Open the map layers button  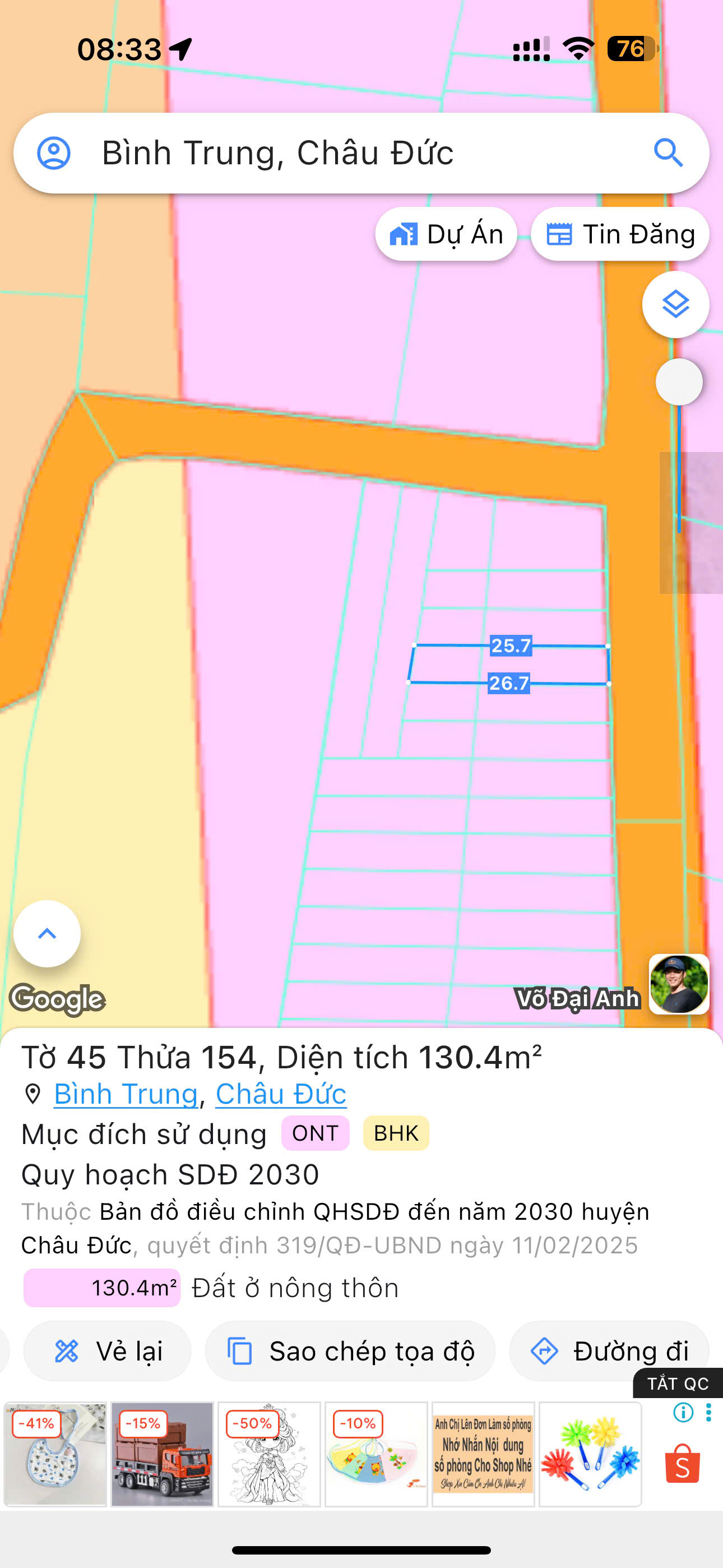pyautogui.click(x=675, y=305)
